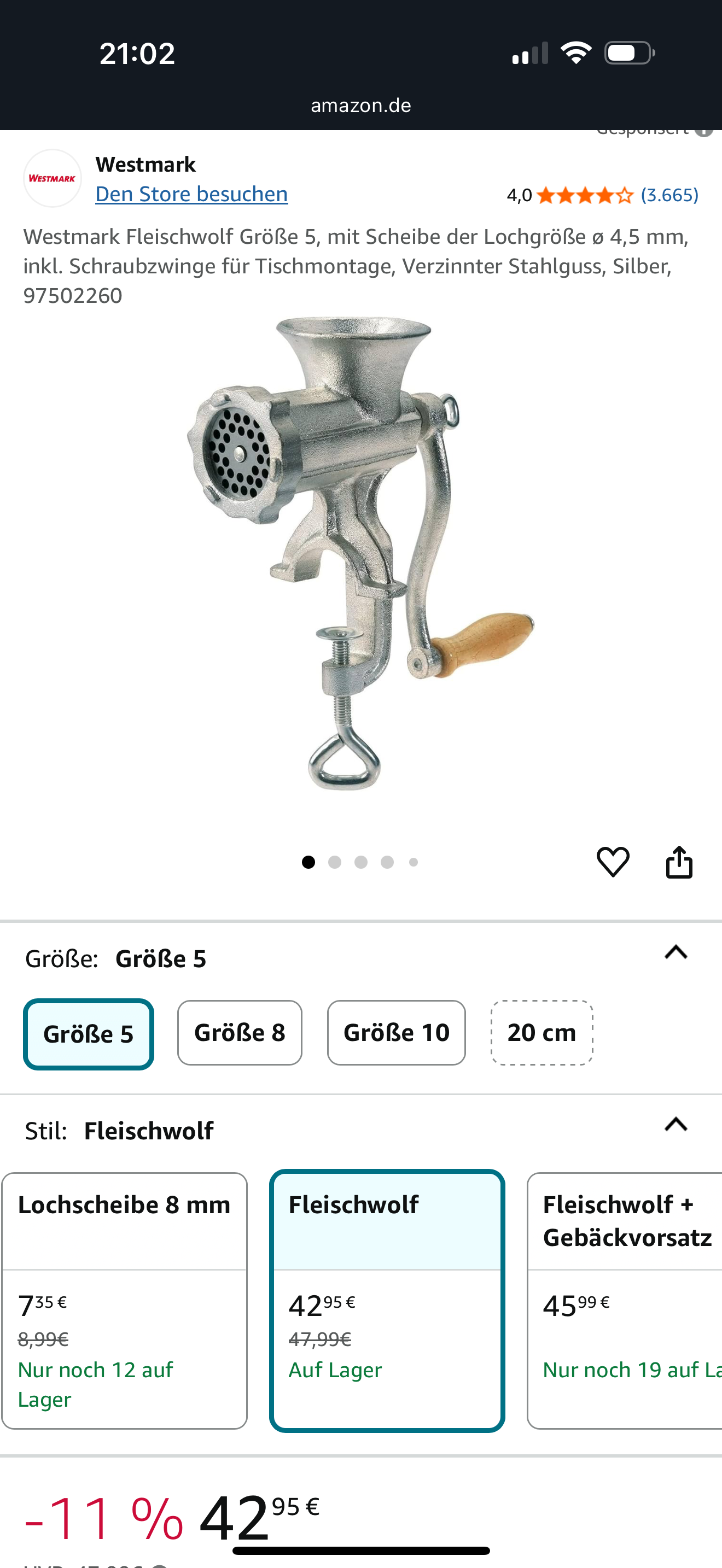View the 3.665 customer ratings

[x=668, y=195]
